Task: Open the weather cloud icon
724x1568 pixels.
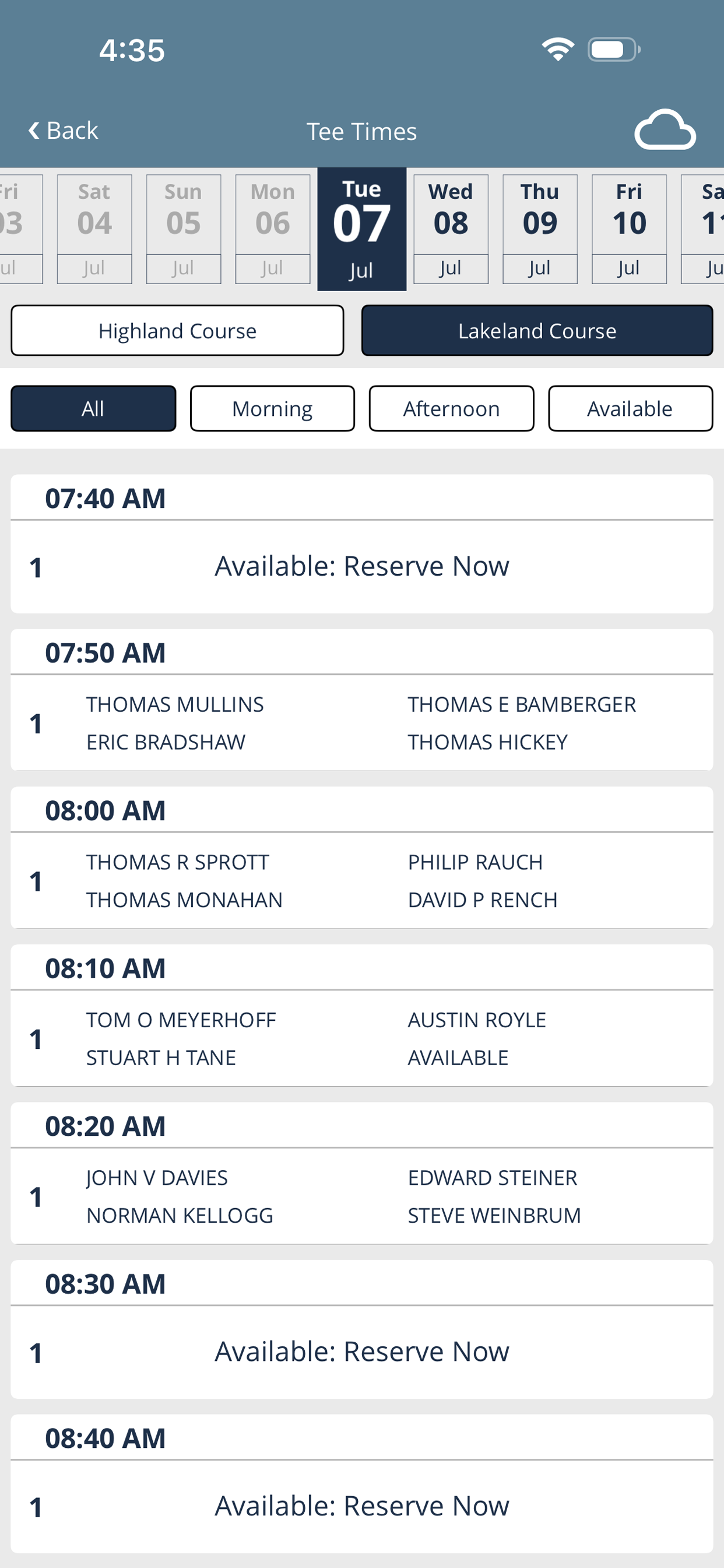Action: click(x=665, y=129)
